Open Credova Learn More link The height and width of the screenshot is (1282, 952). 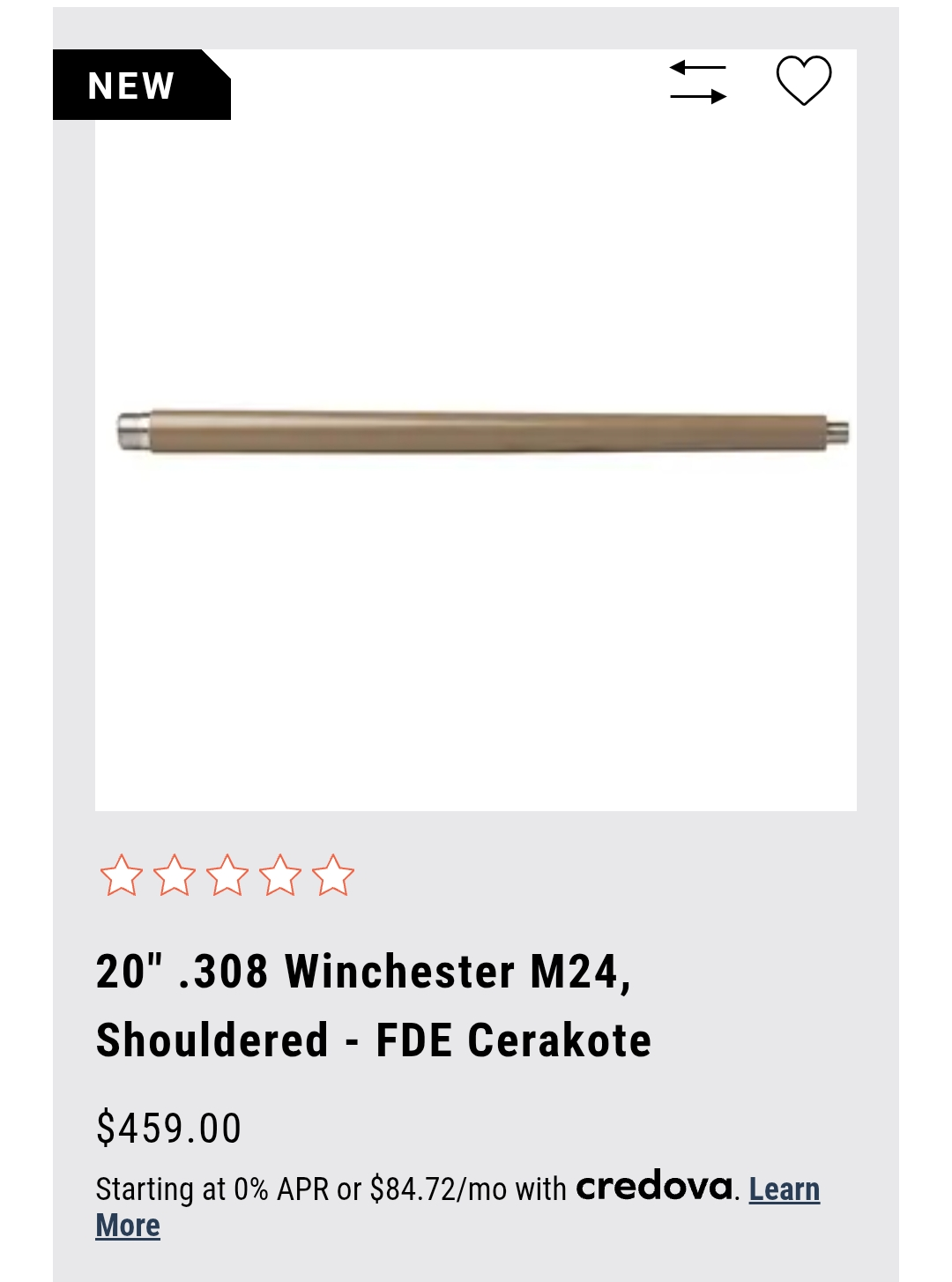[x=784, y=1189]
